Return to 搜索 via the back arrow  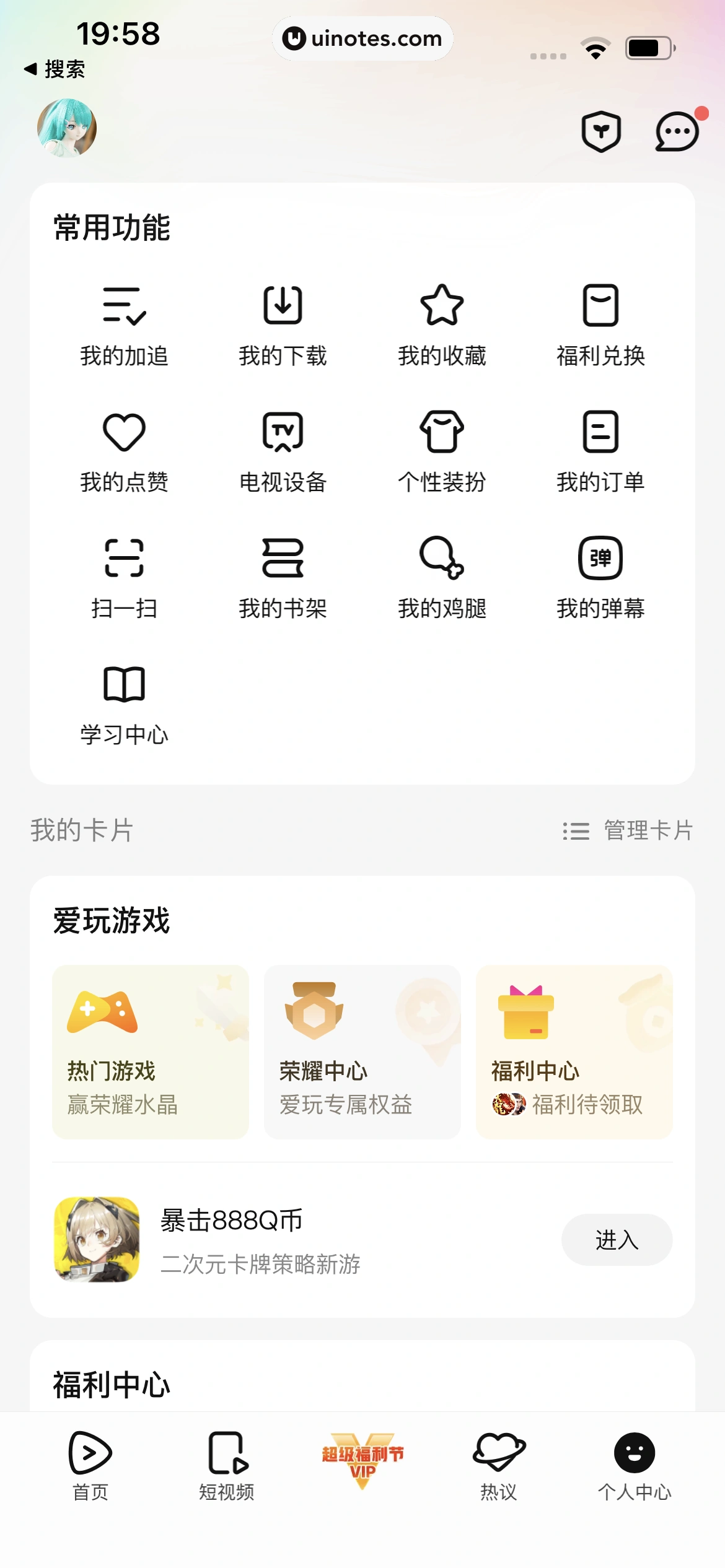[55, 69]
